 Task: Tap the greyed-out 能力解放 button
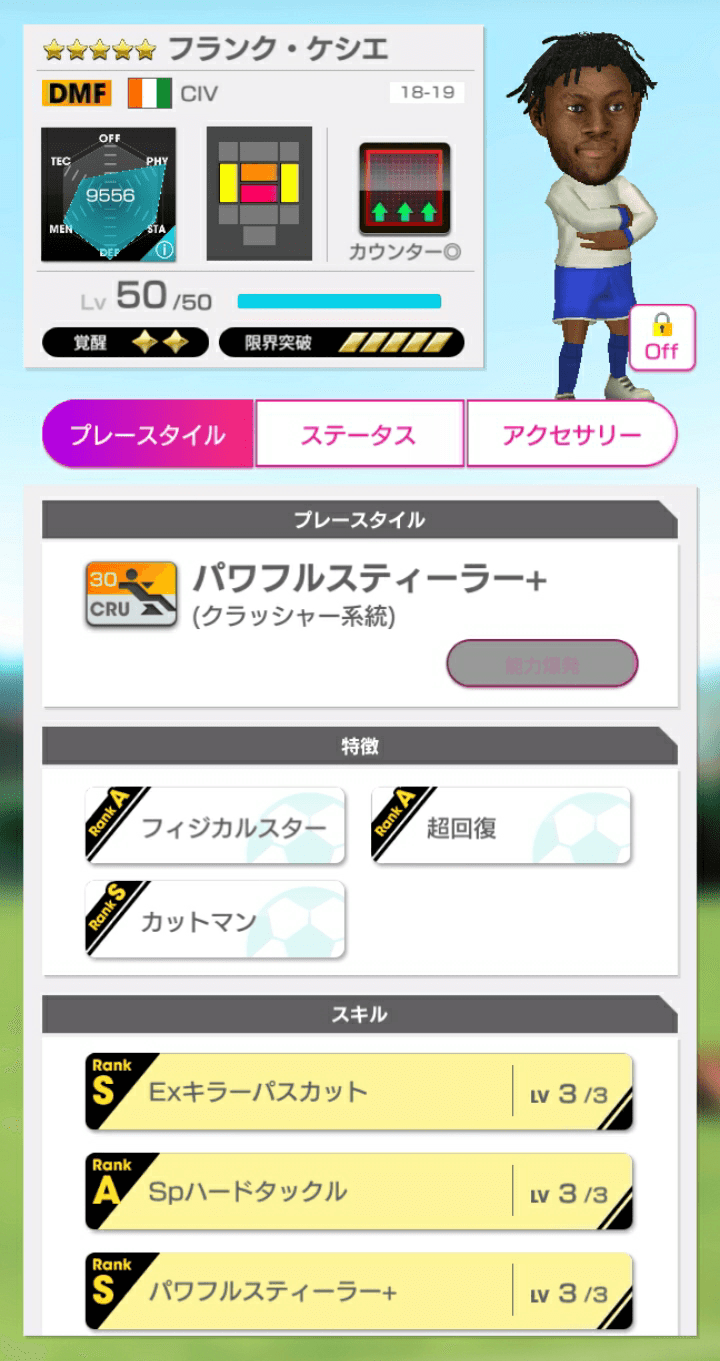coord(541,663)
